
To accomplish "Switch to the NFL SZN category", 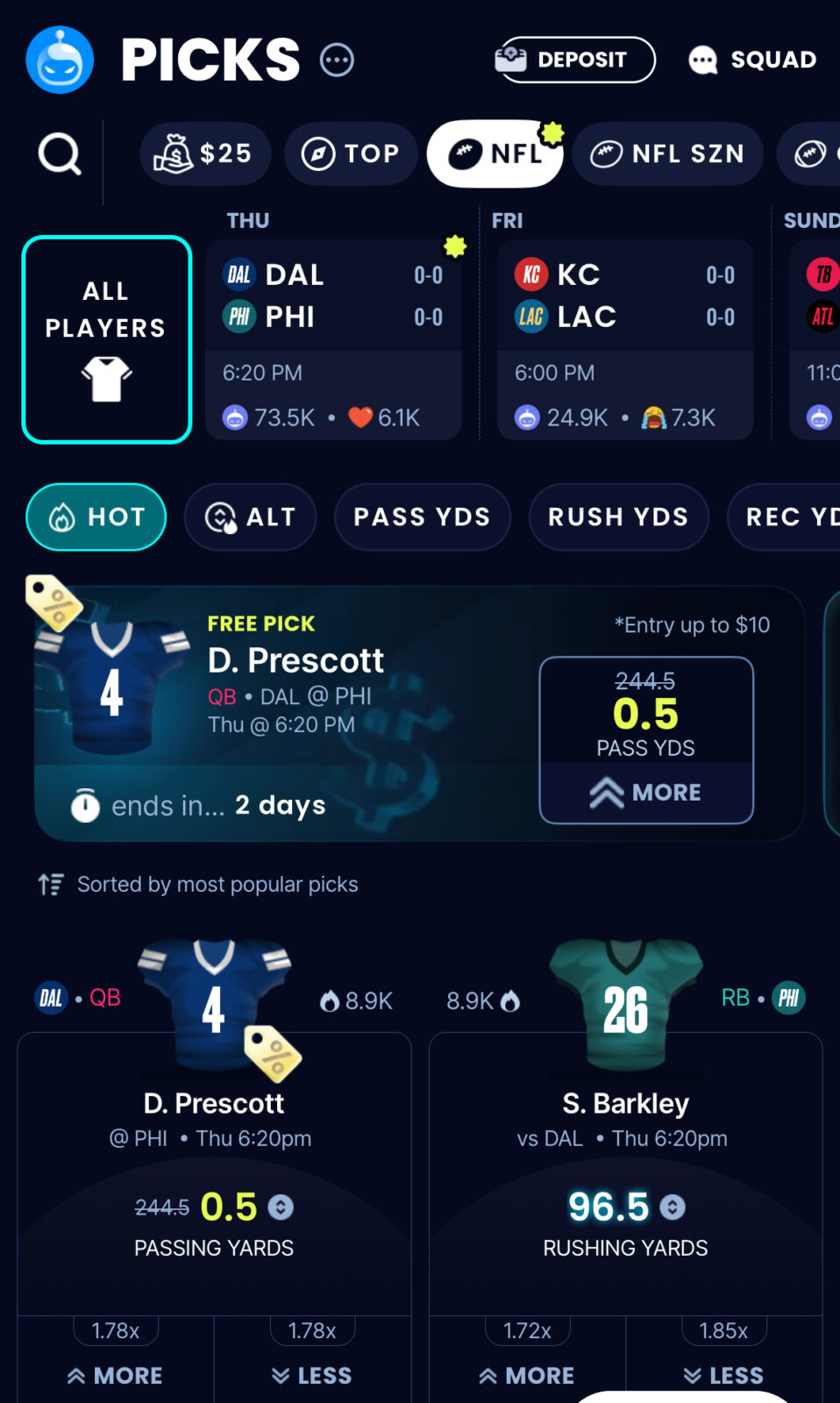I will pyautogui.click(x=667, y=154).
